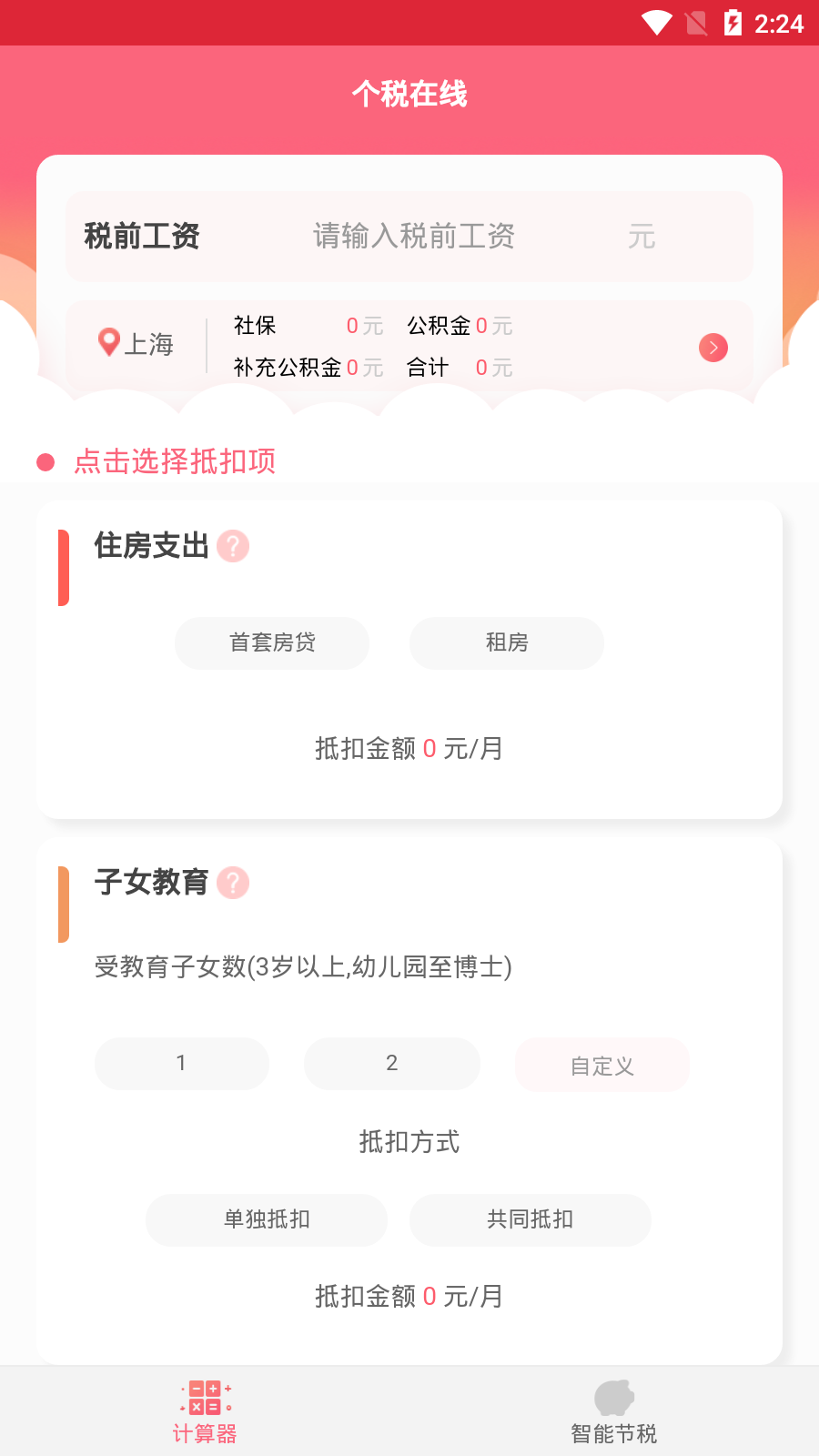This screenshot has width=819, height=1456.
Task: Choose 租房 housing option
Action: click(507, 643)
